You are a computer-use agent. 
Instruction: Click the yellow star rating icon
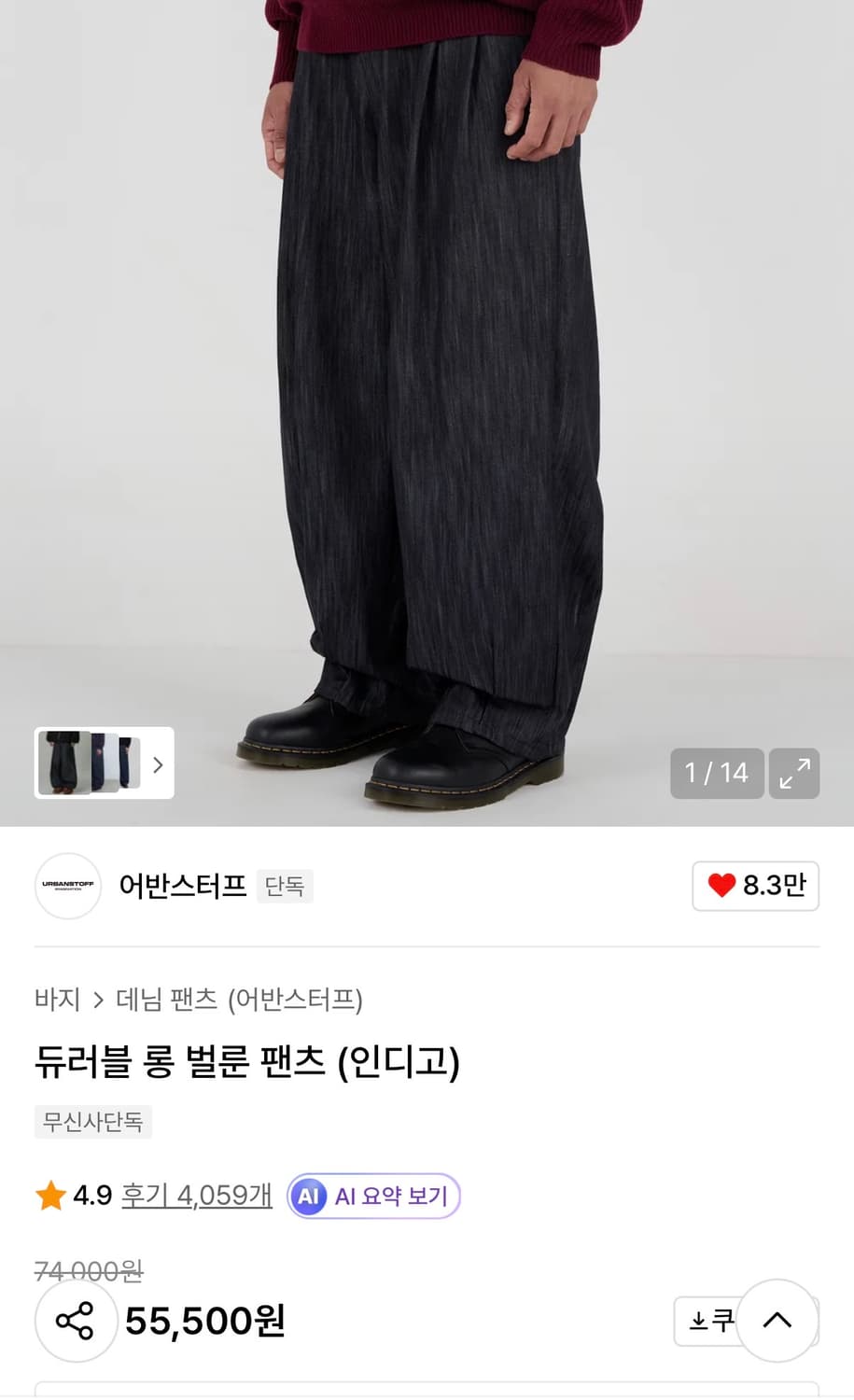(x=49, y=1195)
